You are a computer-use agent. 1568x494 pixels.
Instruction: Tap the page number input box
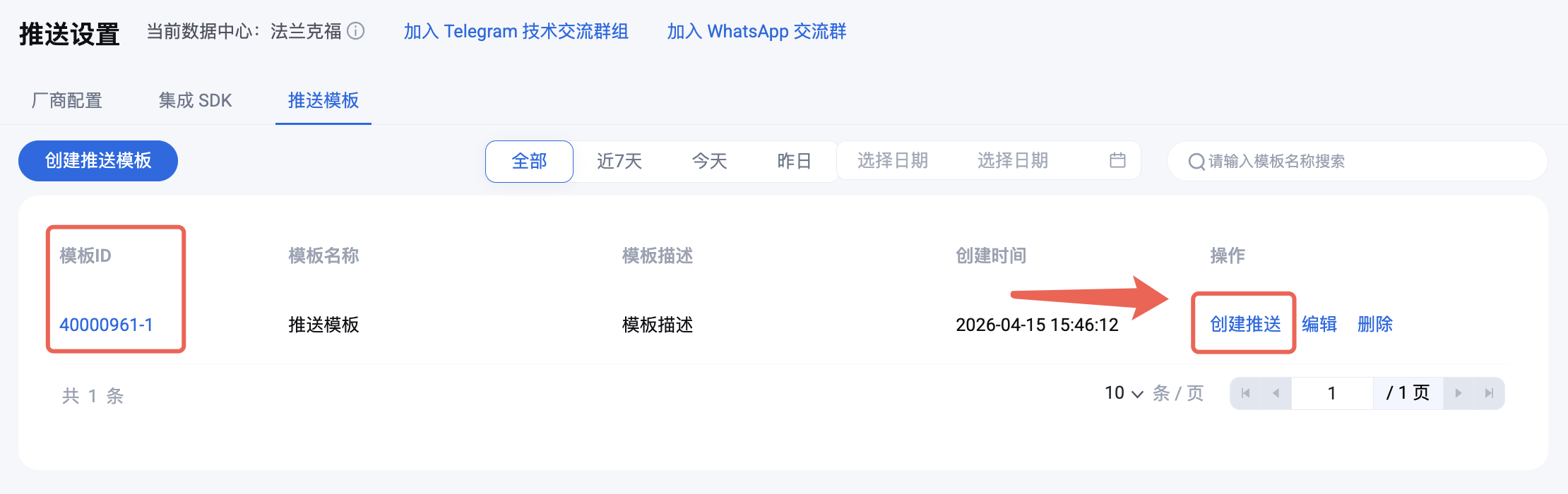(1332, 393)
